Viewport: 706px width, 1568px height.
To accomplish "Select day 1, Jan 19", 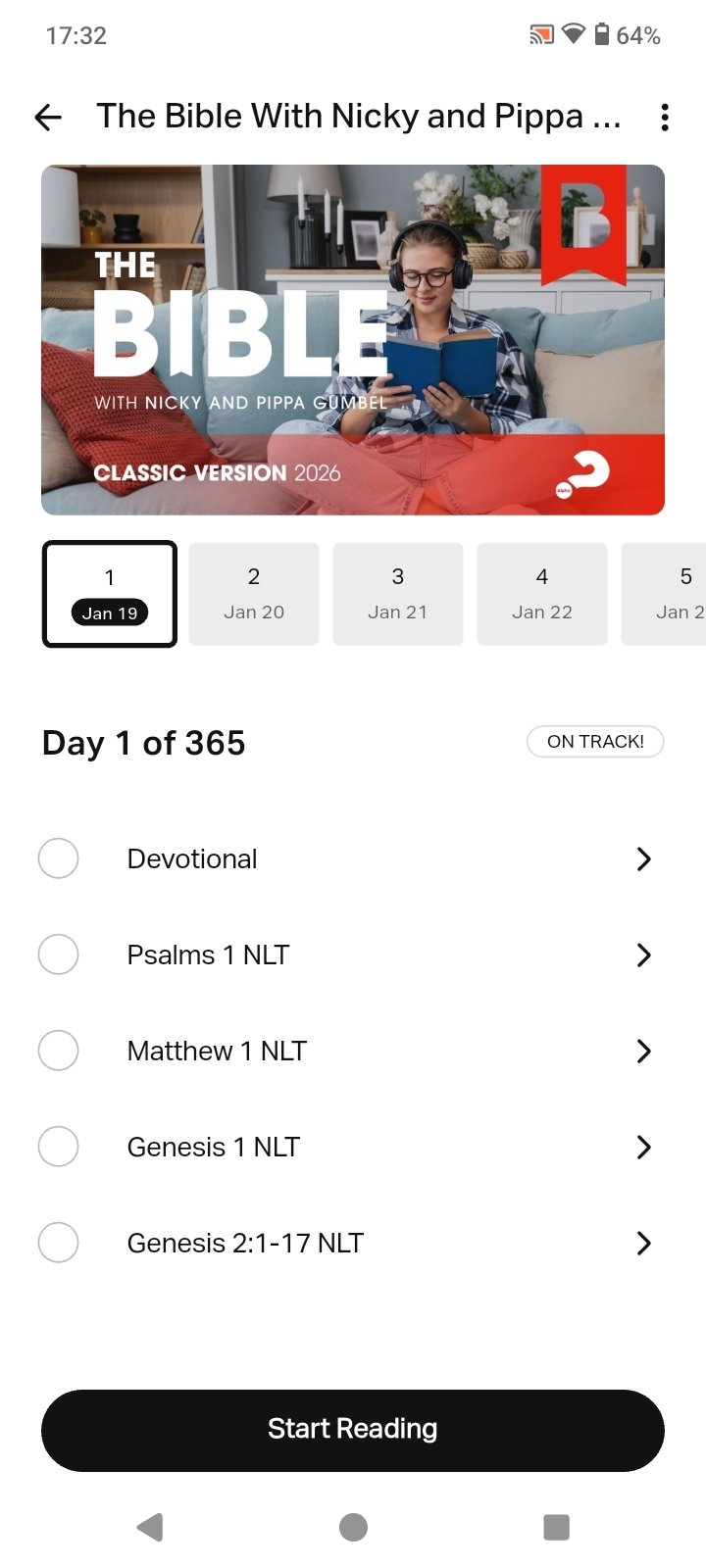I will (x=110, y=594).
